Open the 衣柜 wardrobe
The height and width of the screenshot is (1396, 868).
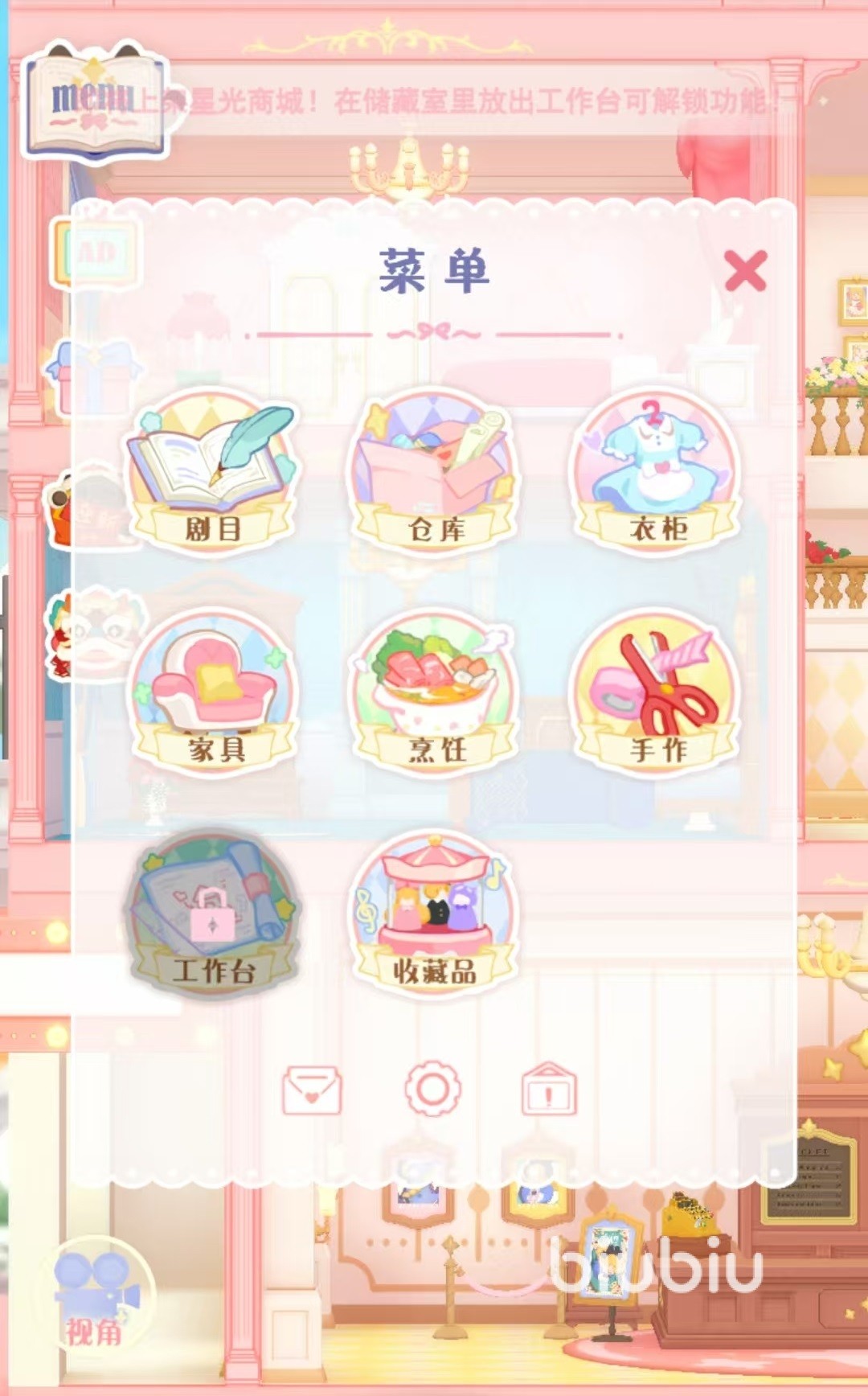pyautogui.click(x=656, y=472)
